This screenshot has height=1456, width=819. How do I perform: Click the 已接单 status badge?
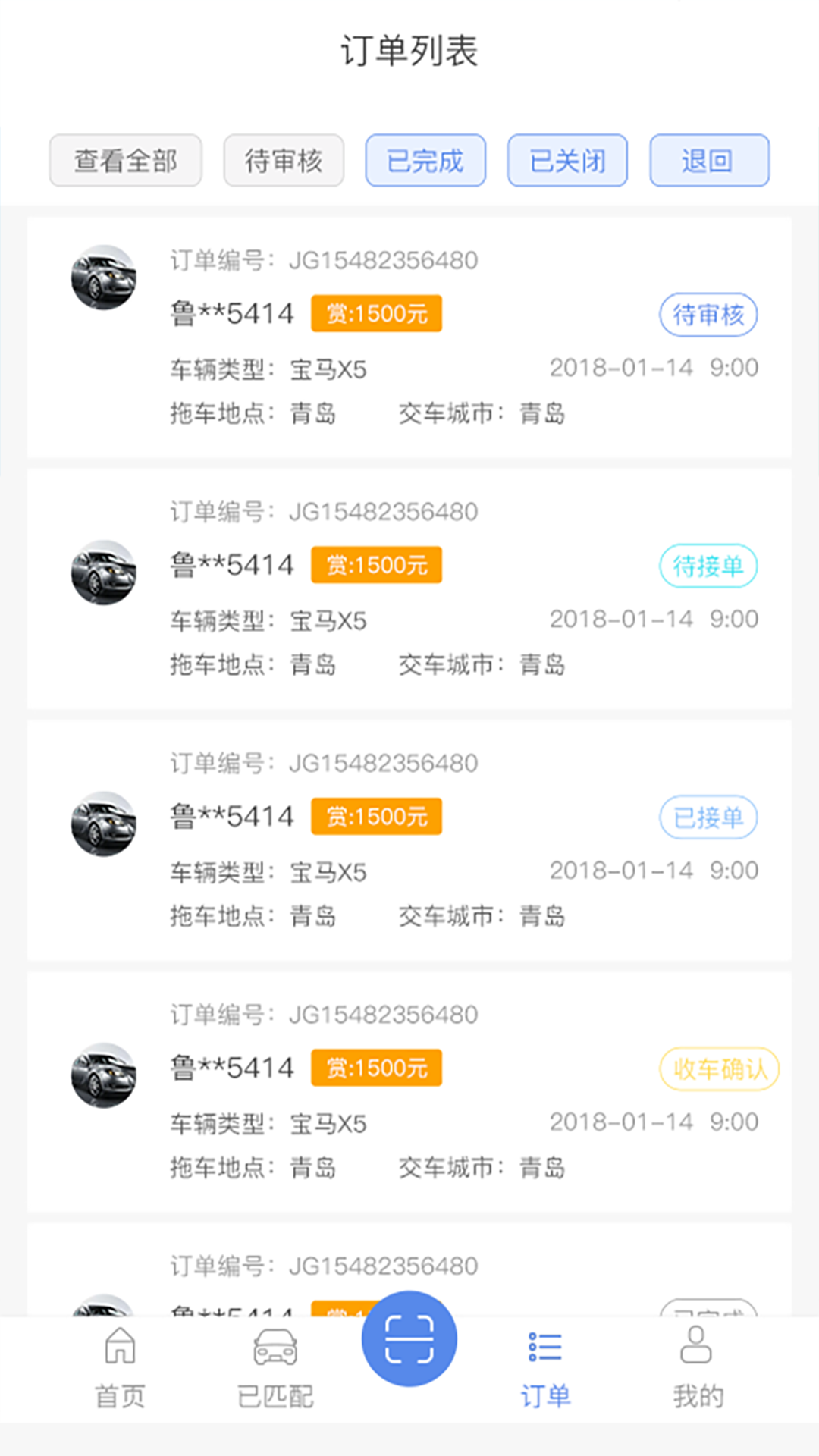tap(708, 817)
